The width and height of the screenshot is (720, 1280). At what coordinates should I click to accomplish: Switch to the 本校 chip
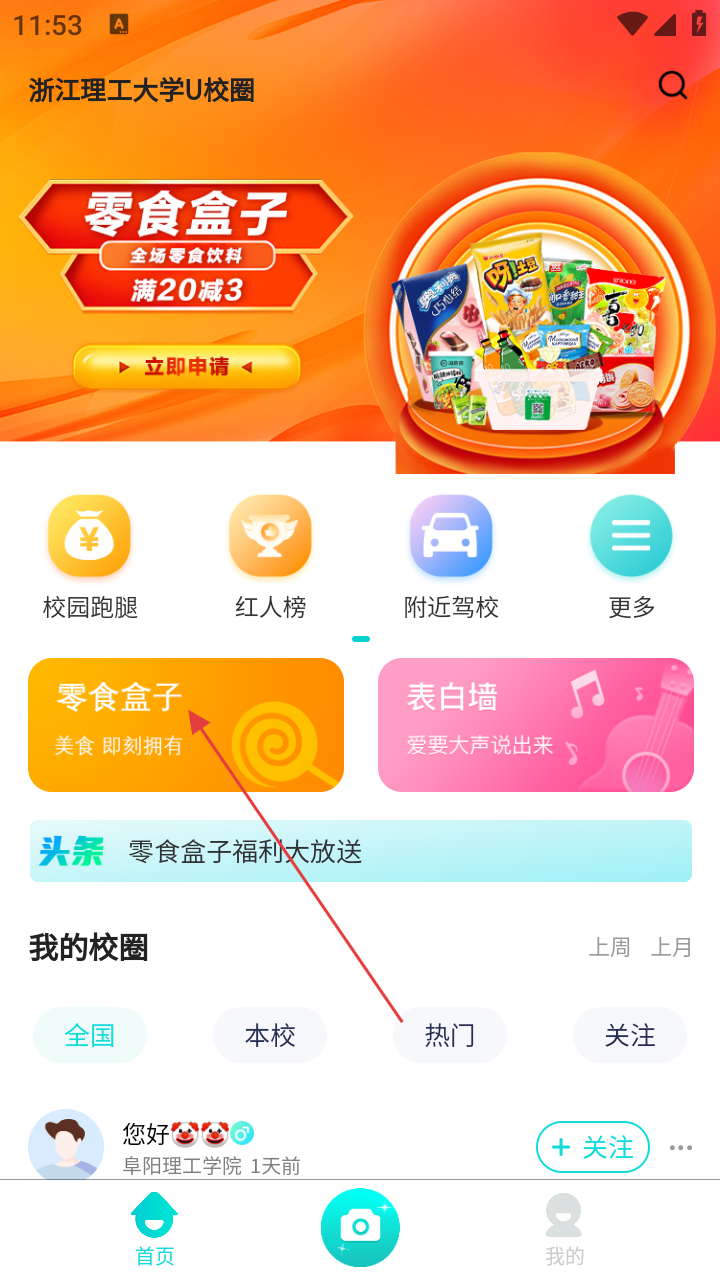(270, 1035)
